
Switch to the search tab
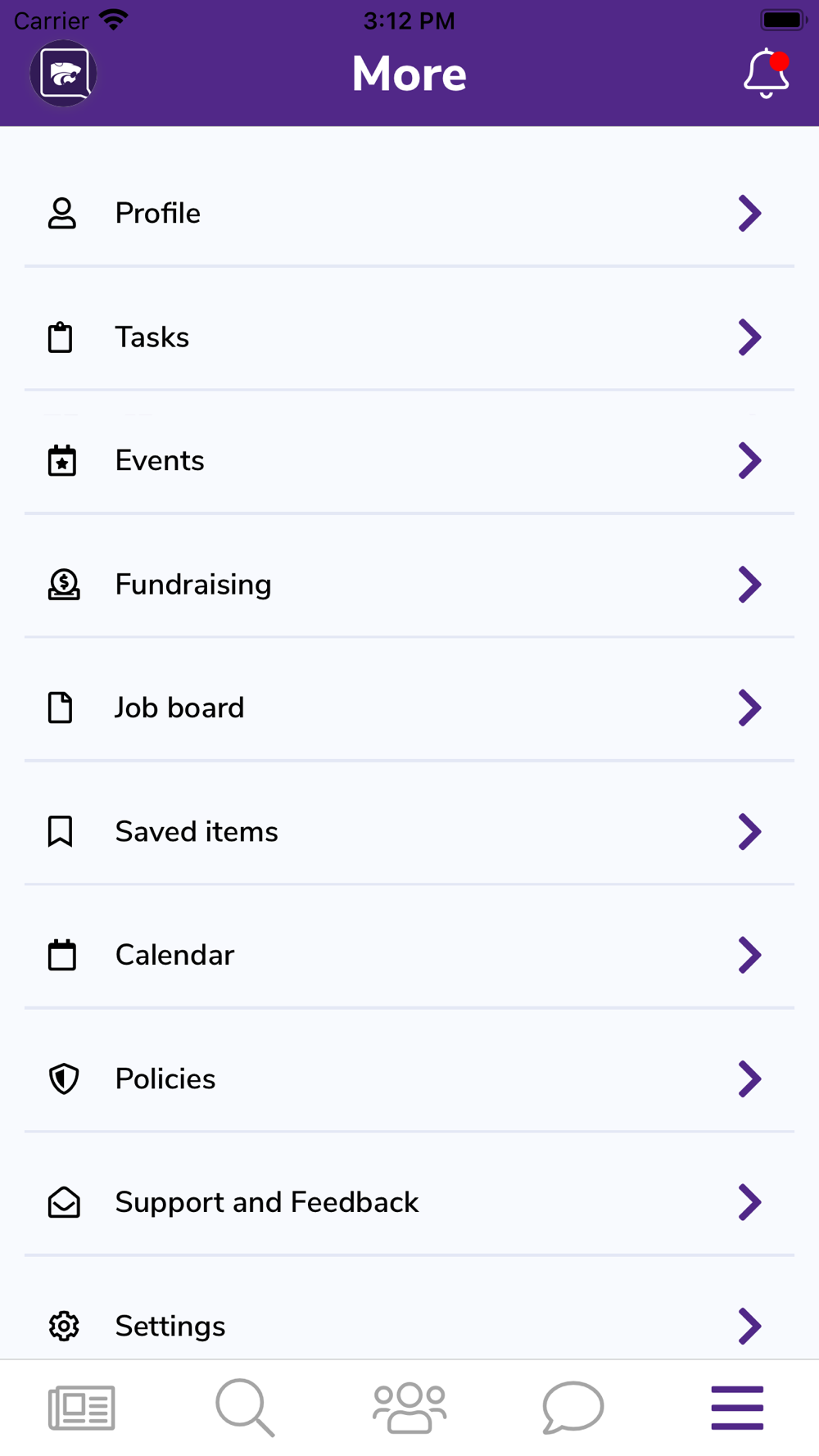(246, 1409)
